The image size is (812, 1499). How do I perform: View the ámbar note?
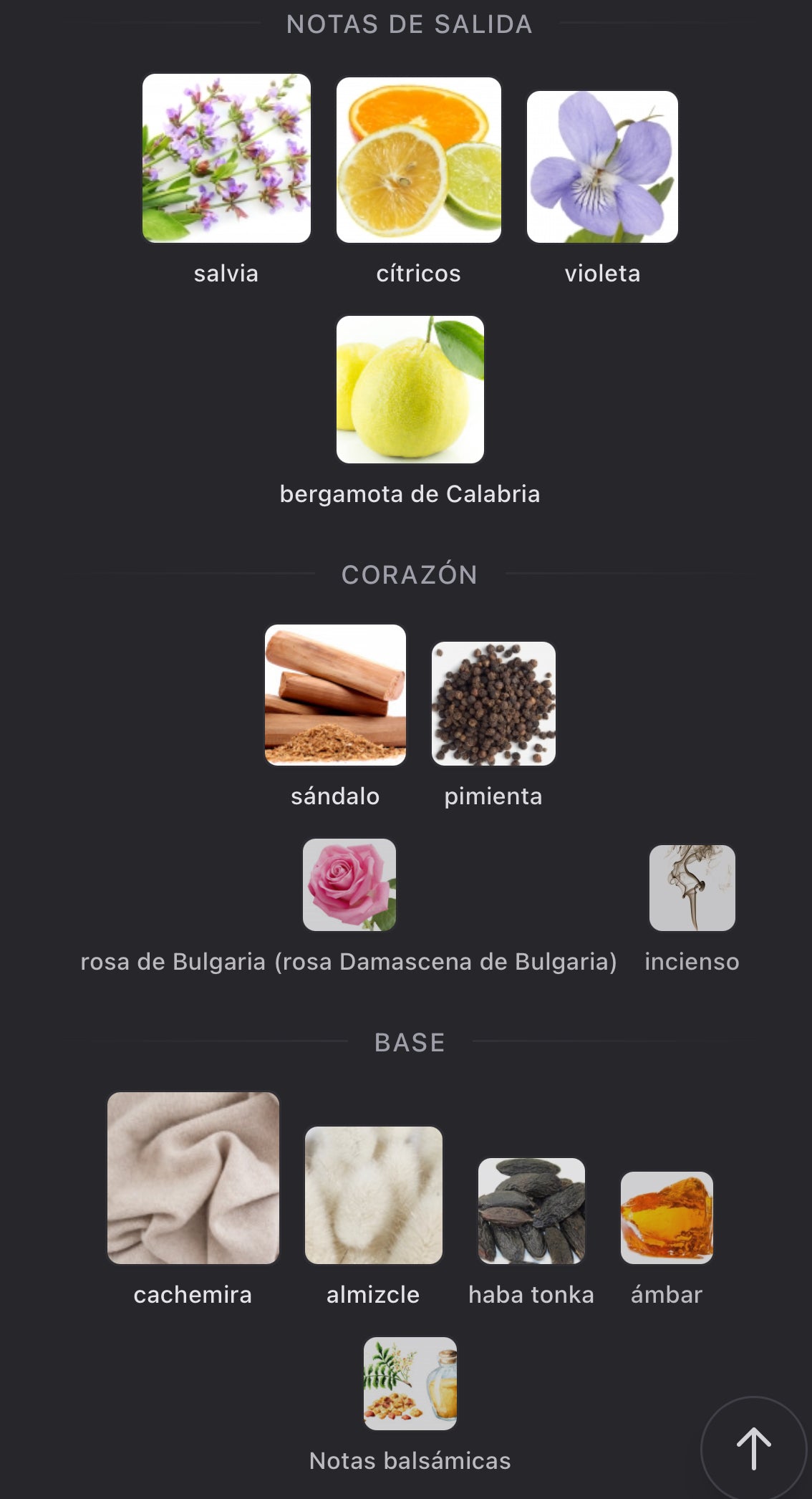[667, 1218]
